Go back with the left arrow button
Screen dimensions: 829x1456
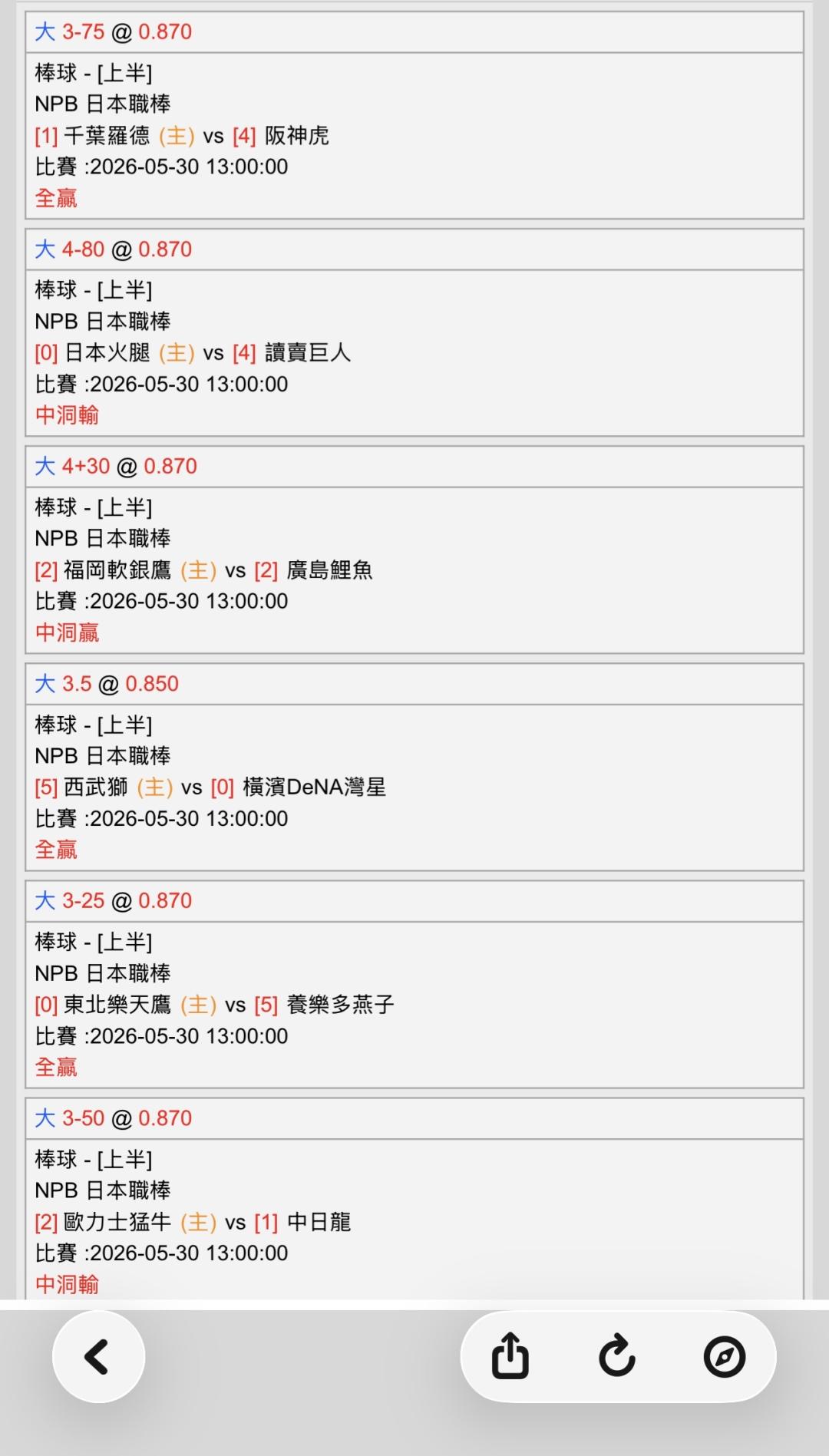tap(97, 1356)
